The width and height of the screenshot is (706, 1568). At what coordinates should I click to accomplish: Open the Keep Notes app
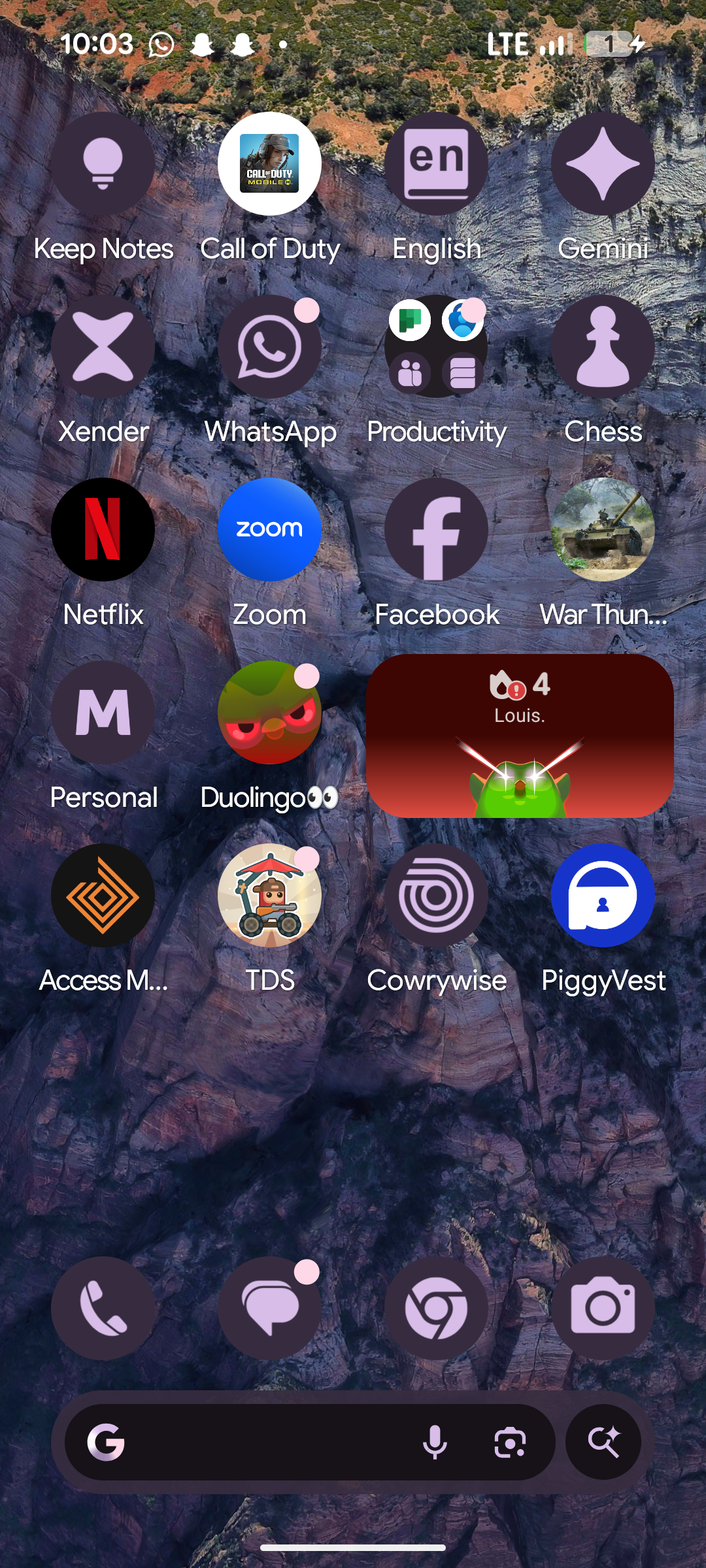103,164
